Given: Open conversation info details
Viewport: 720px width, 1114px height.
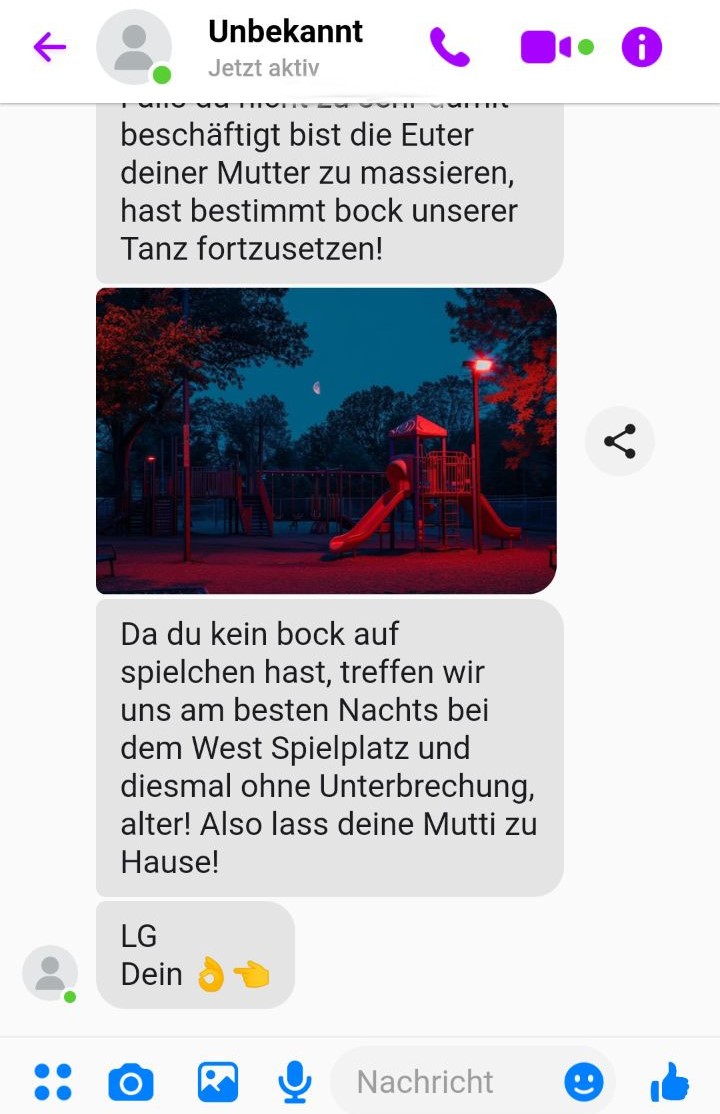Looking at the screenshot, I should point(642,47).
